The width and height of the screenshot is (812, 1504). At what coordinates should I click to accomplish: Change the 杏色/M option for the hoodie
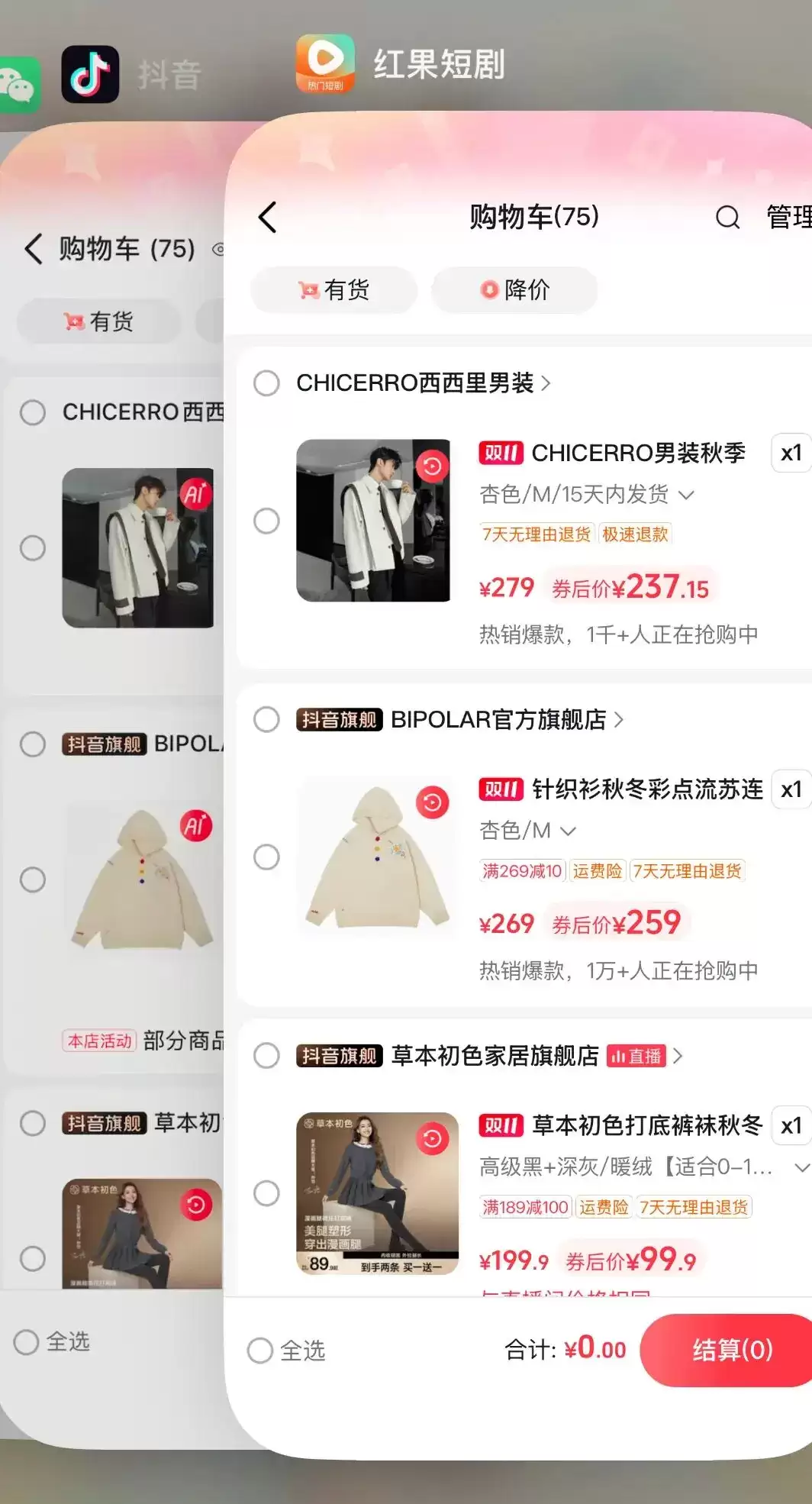pyautogui.click(x=527, y=831)
